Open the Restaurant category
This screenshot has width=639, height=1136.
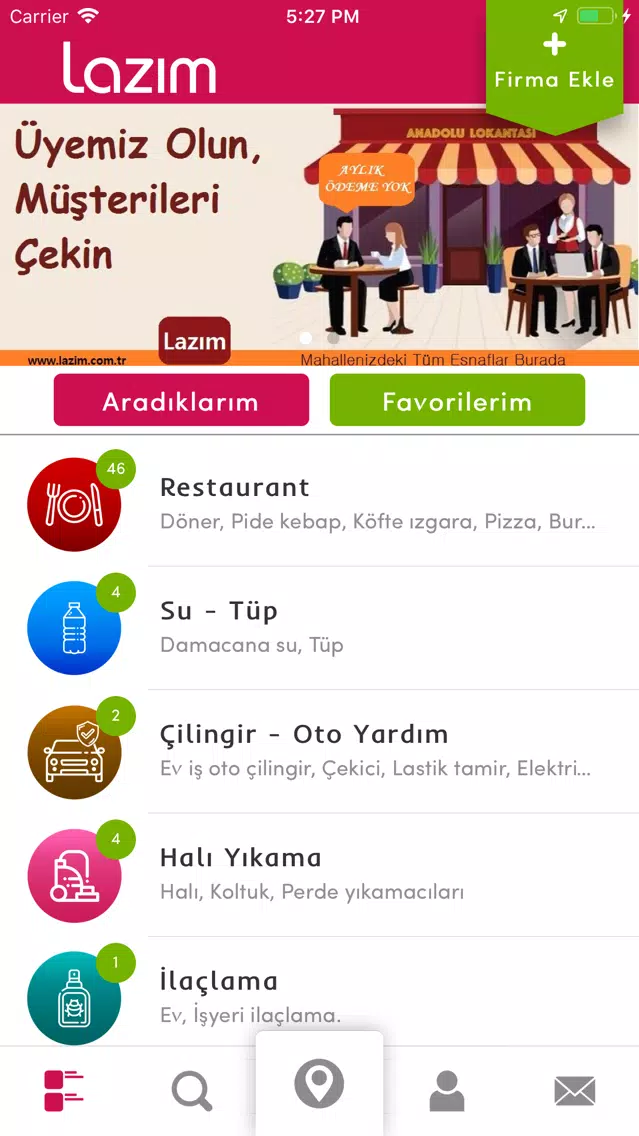(x=320, y=504)
